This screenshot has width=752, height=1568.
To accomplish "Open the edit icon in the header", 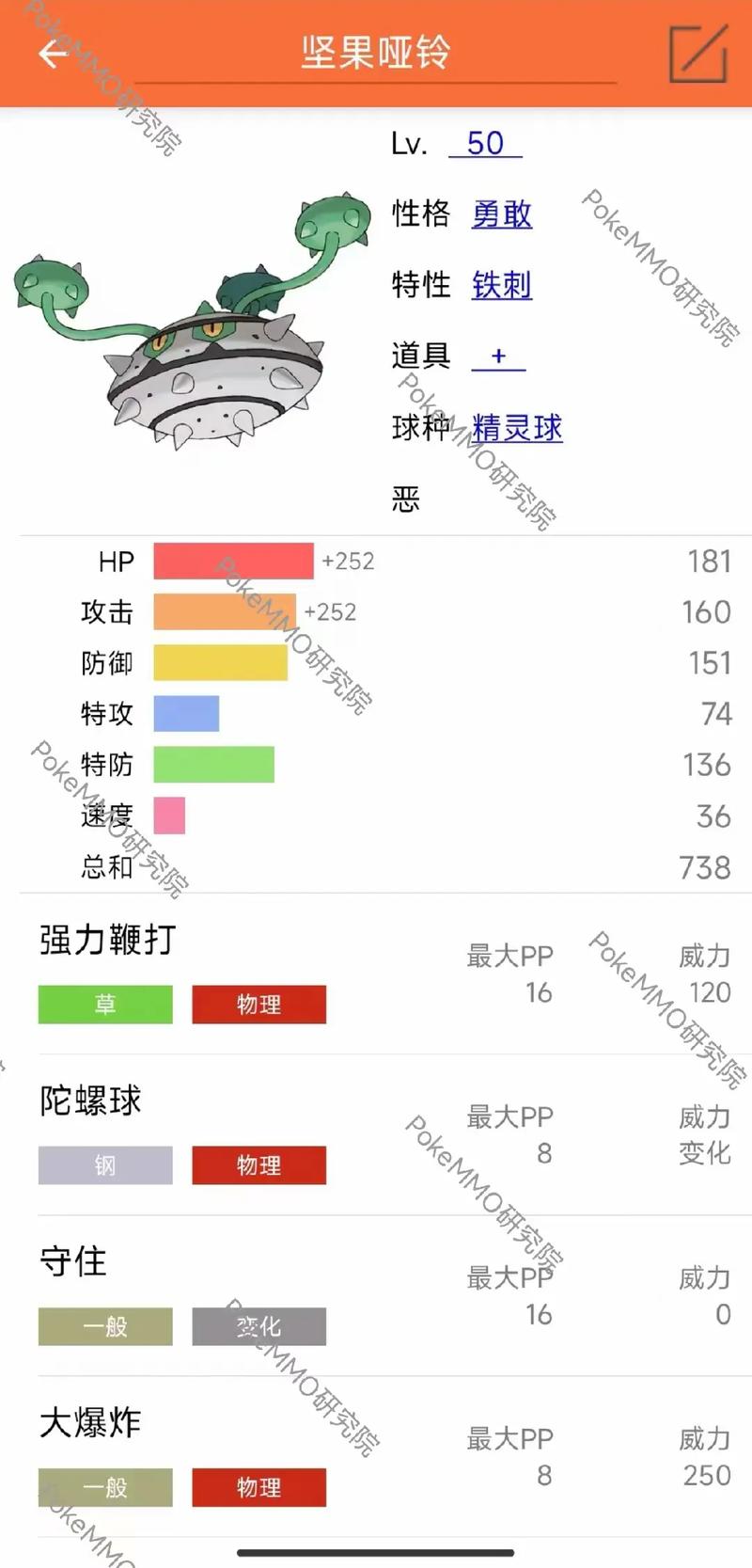I will click(x=697, y=54).
